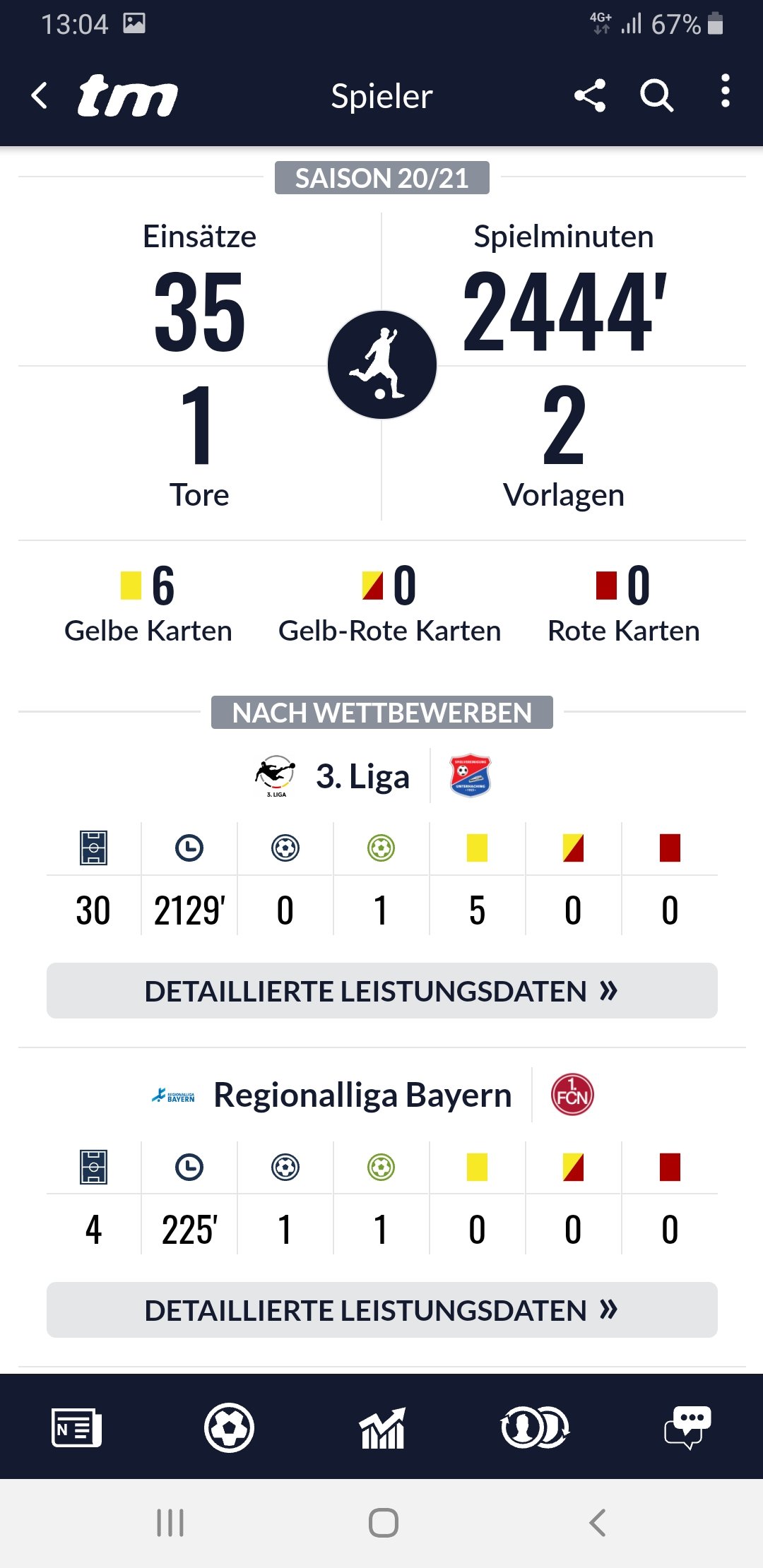Open recent apps from navigation bar
763x1568 pixels.
click(170, 1523)
